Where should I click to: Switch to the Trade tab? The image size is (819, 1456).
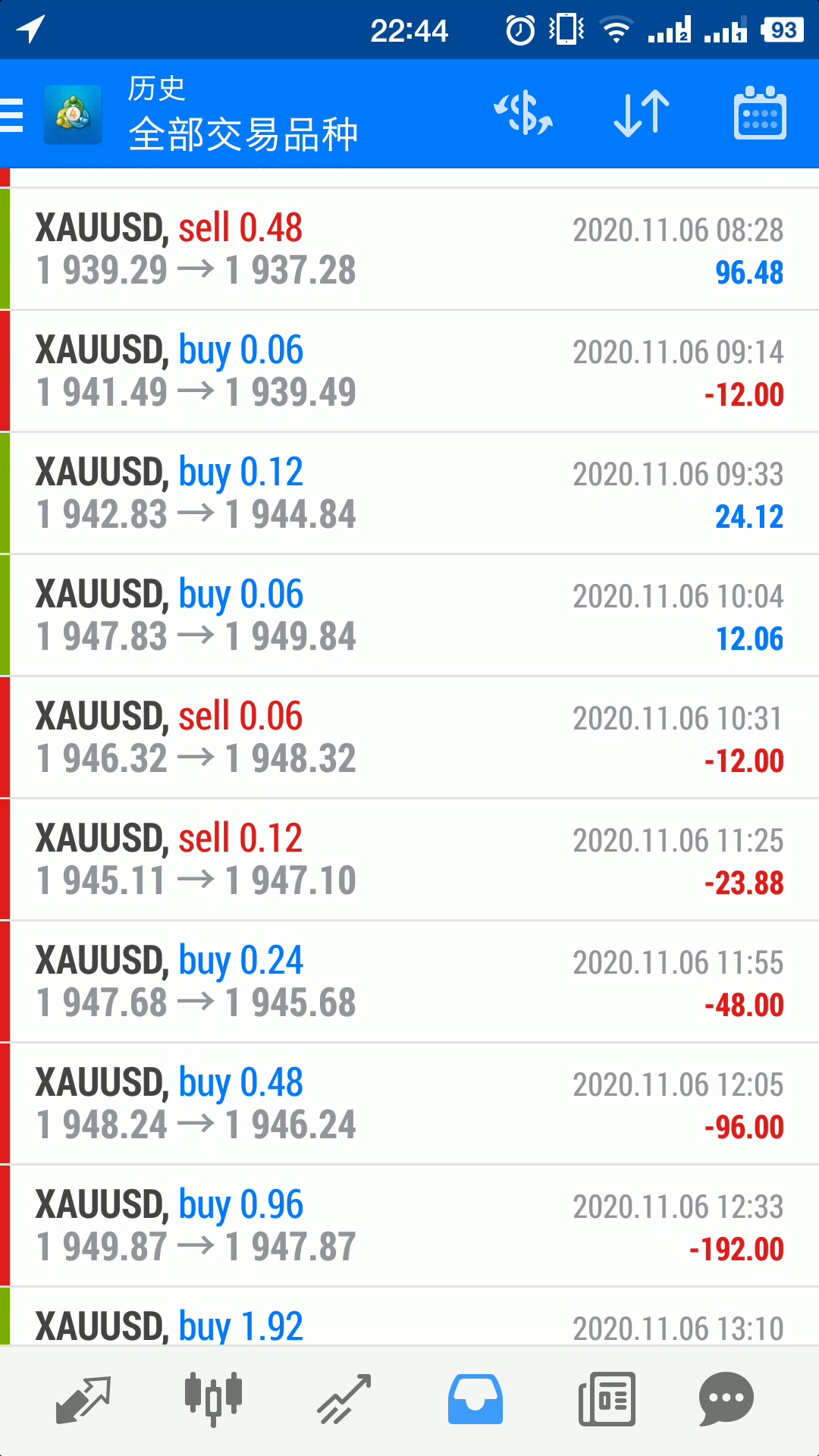[344, 1399]
